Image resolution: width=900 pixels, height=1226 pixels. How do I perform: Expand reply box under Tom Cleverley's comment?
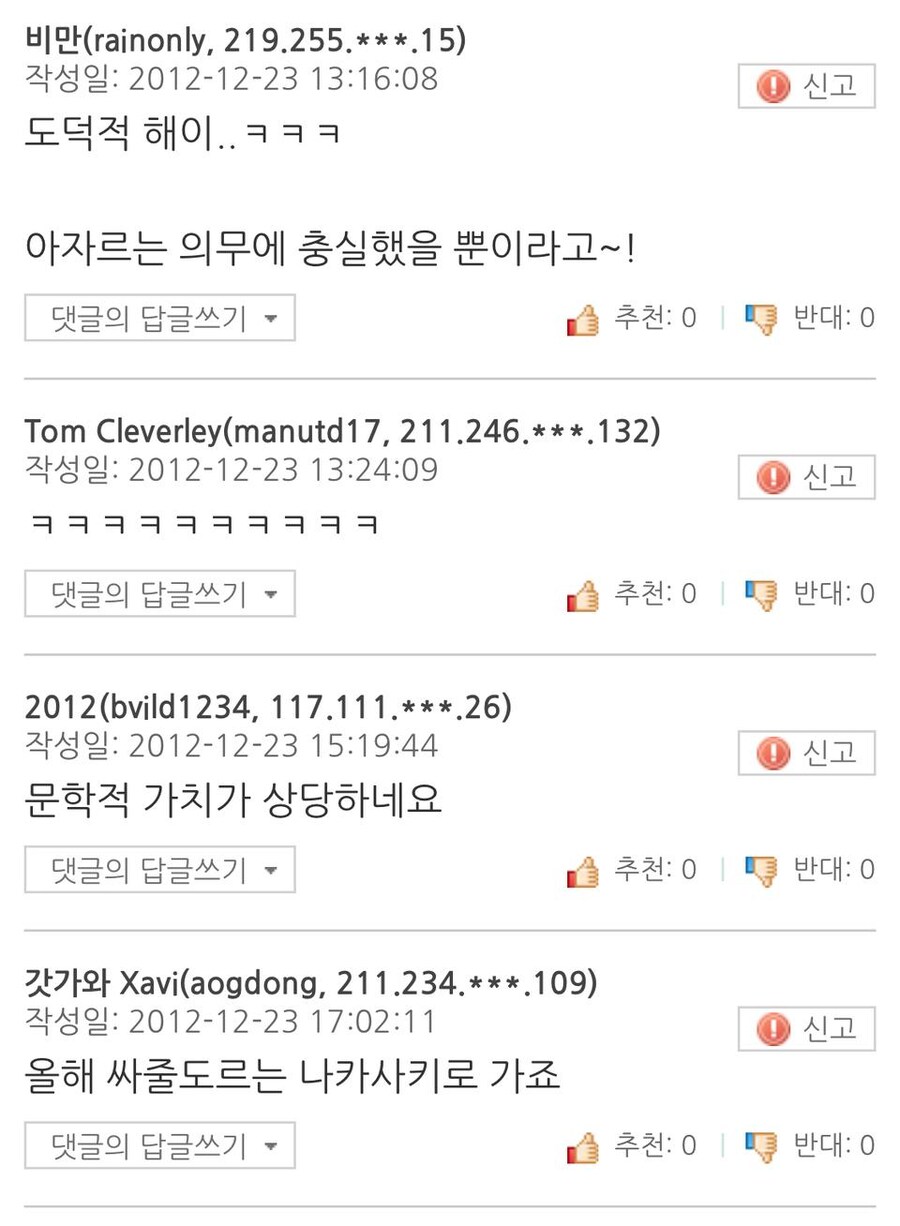tap(160, 595)
